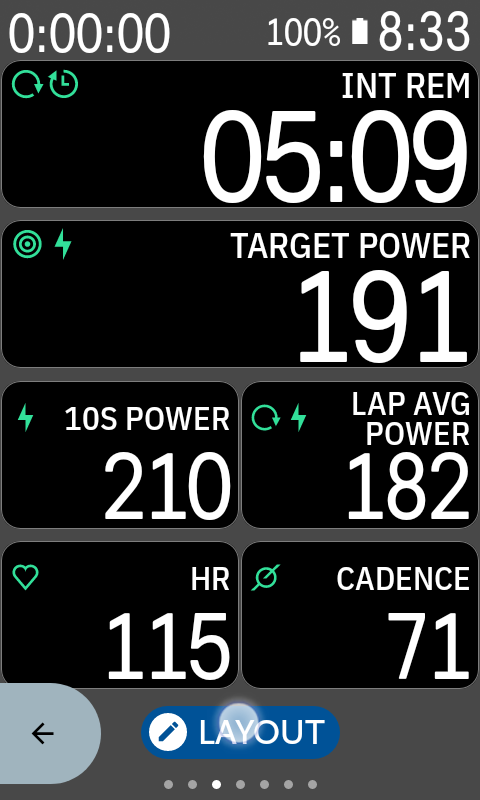The height and width of the screenshot is (800, 480).
Task: Select the TARGET POWER data field
Action: pos(240,294)
